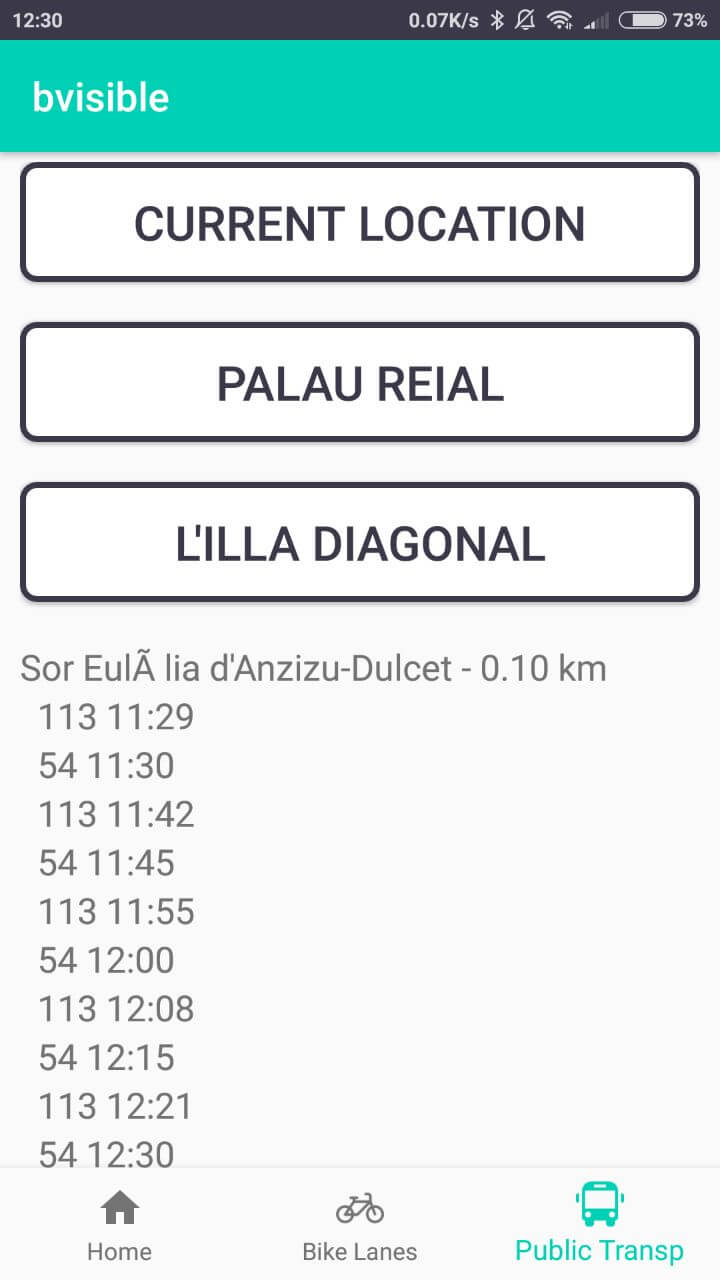Go to the Home tab
720x1280 pixels.
pos(120,1223)
